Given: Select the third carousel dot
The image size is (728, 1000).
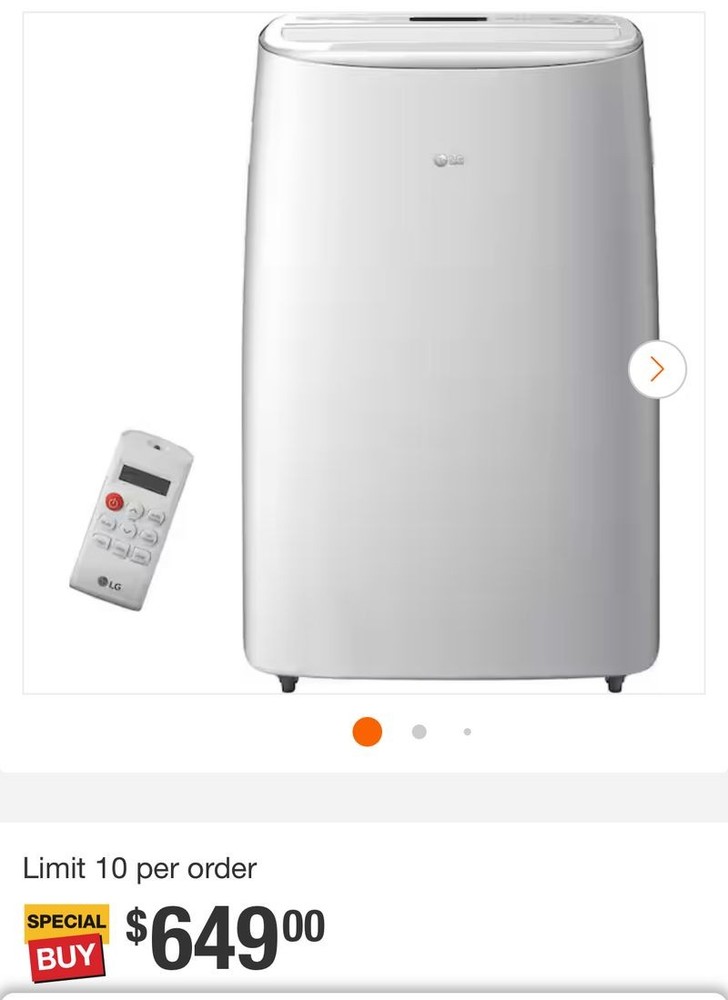Looking at the screenshot, I should [466, 733].
